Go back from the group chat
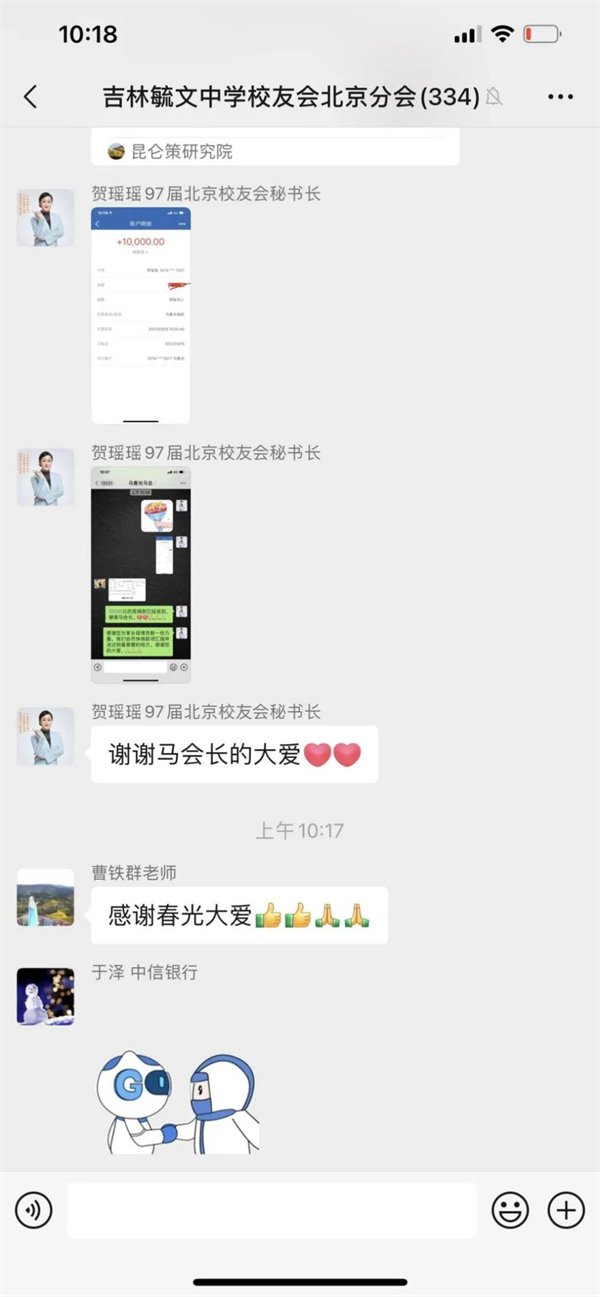 pos(30,97)
